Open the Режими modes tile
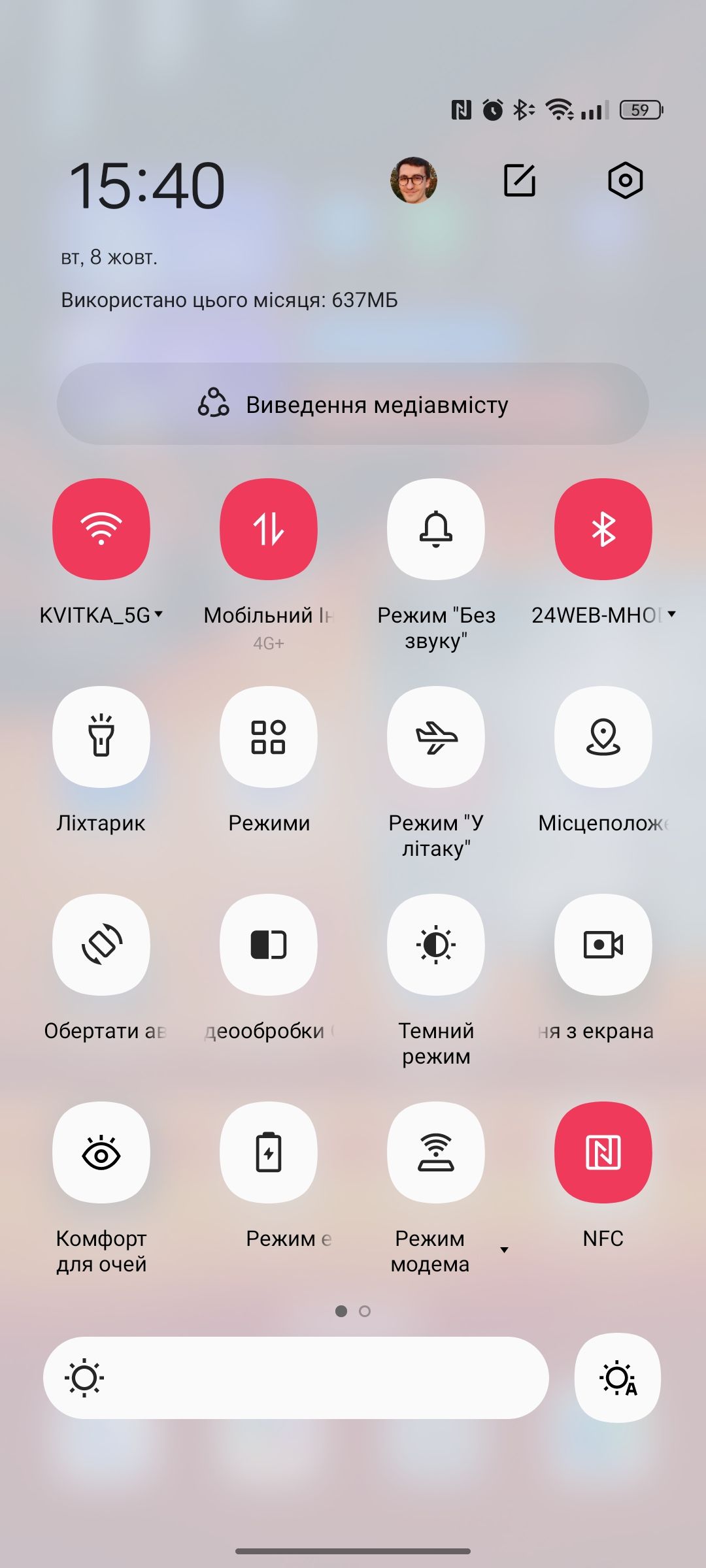This screenshot has width=706, height=1568. tap(269, 737)
